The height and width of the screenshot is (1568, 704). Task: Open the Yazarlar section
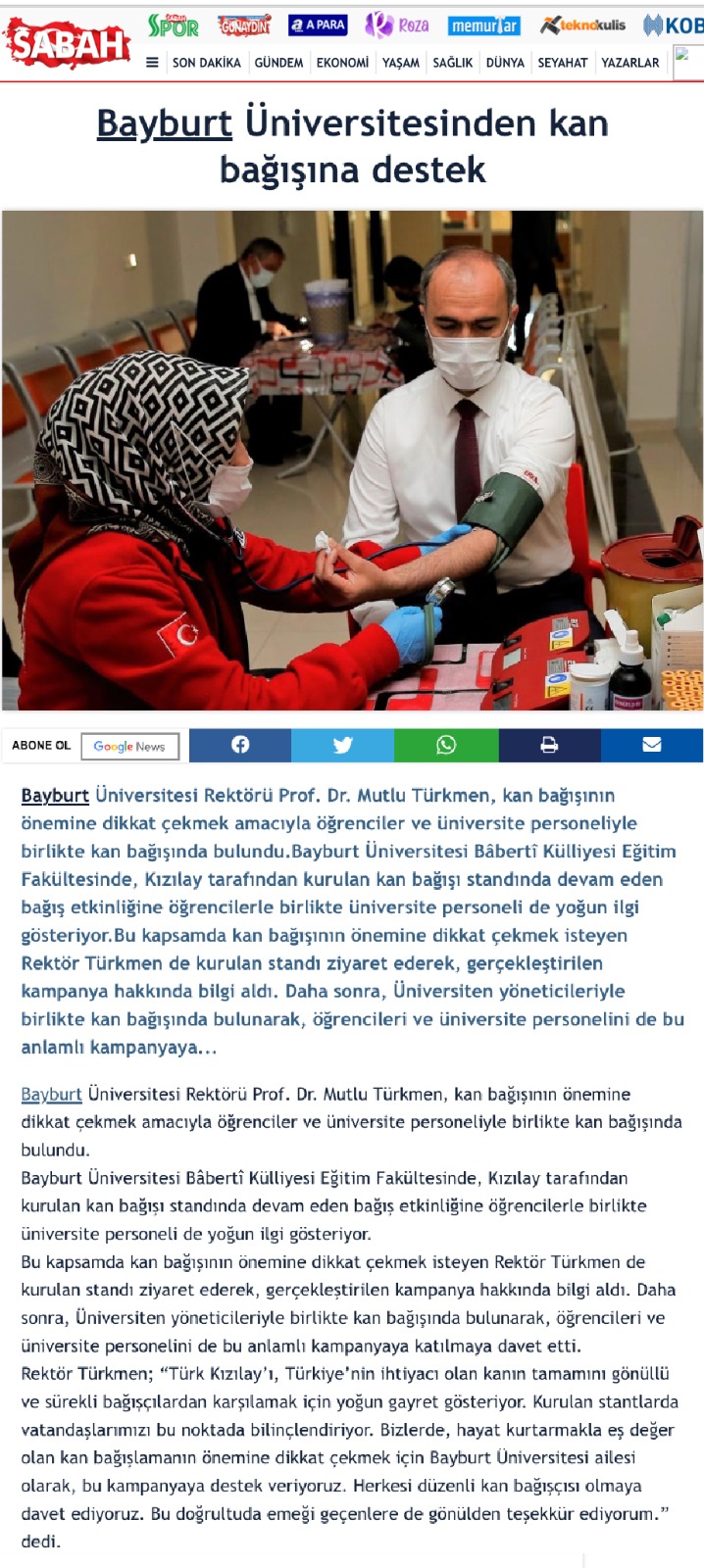pos(629,62)
